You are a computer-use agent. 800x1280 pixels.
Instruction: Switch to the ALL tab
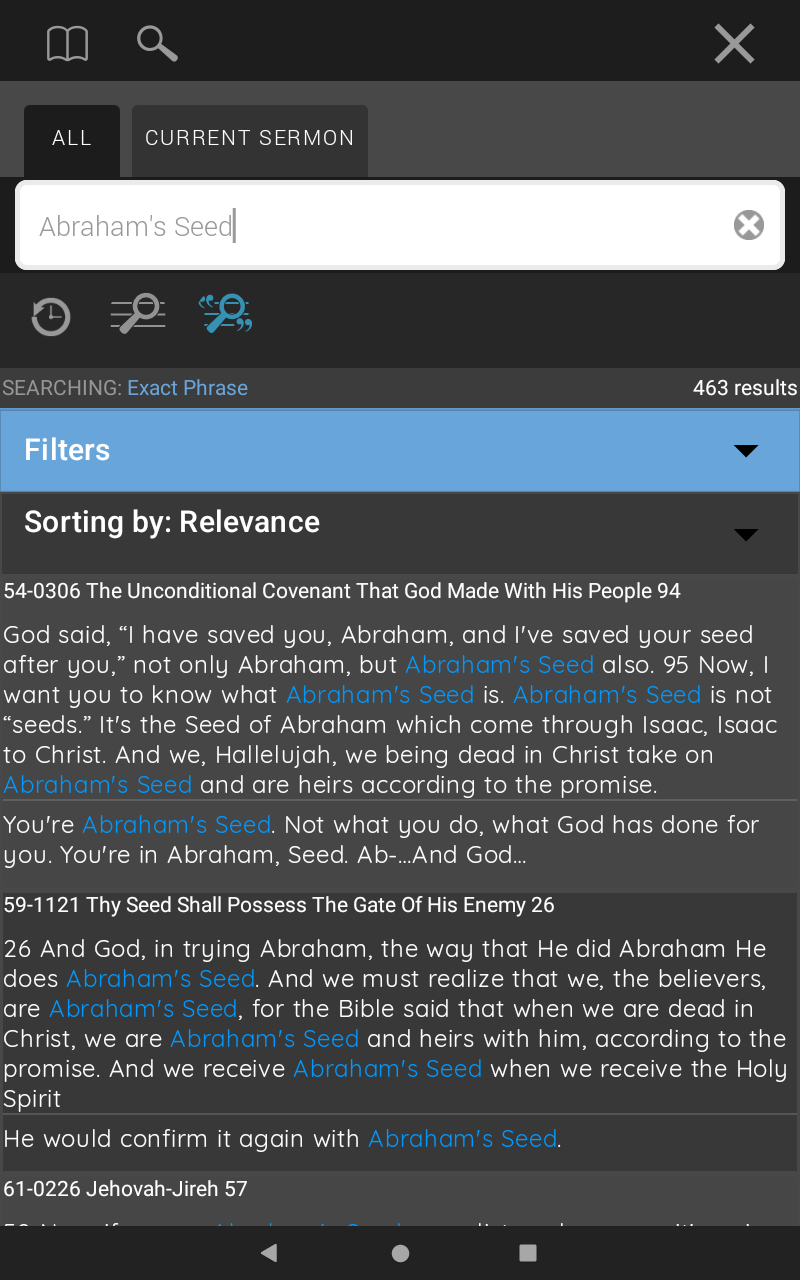point(72,139)
